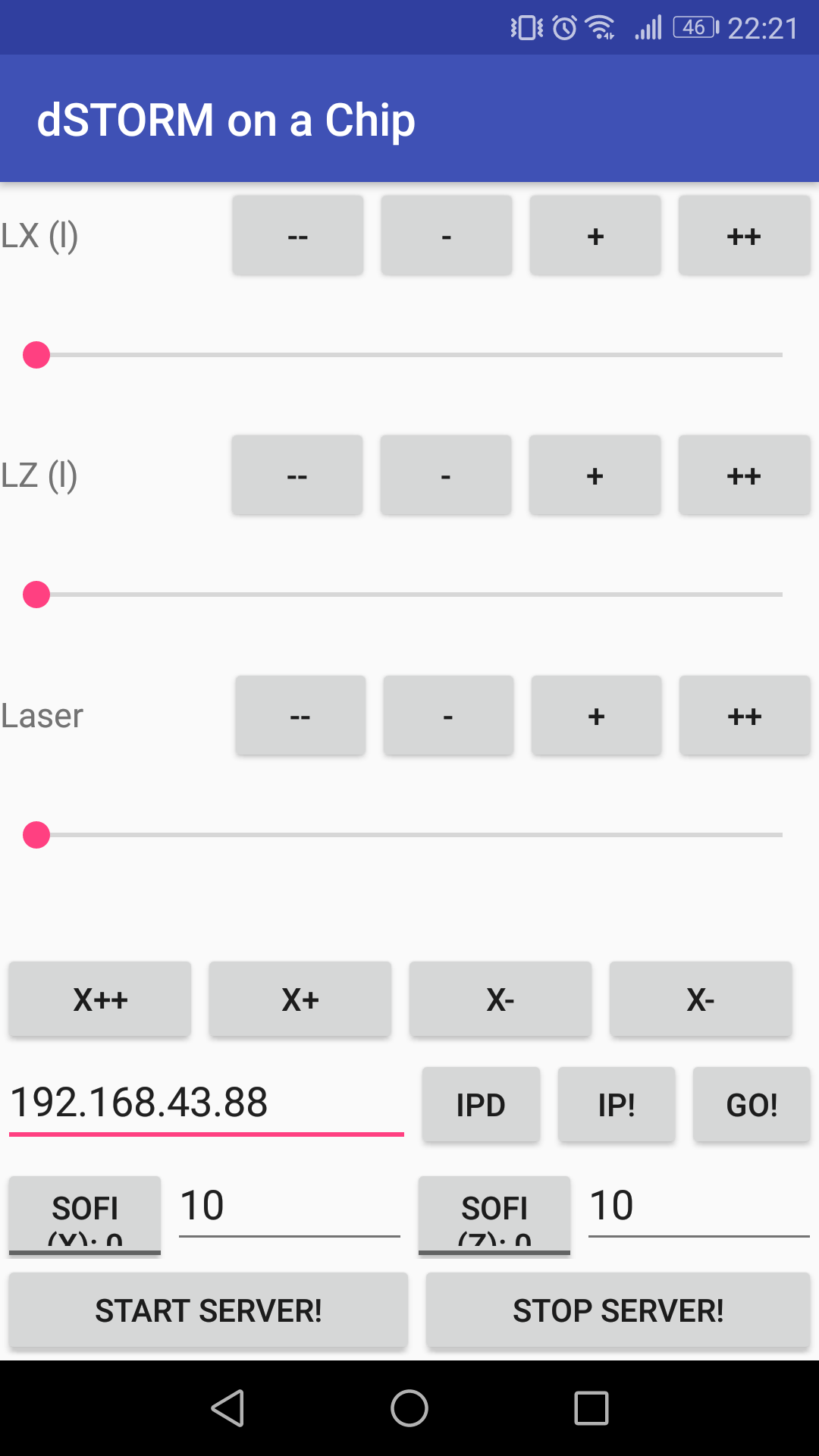819x1456 pixels.
Task: Tap the IP! button
Action: click(617, 1105)
